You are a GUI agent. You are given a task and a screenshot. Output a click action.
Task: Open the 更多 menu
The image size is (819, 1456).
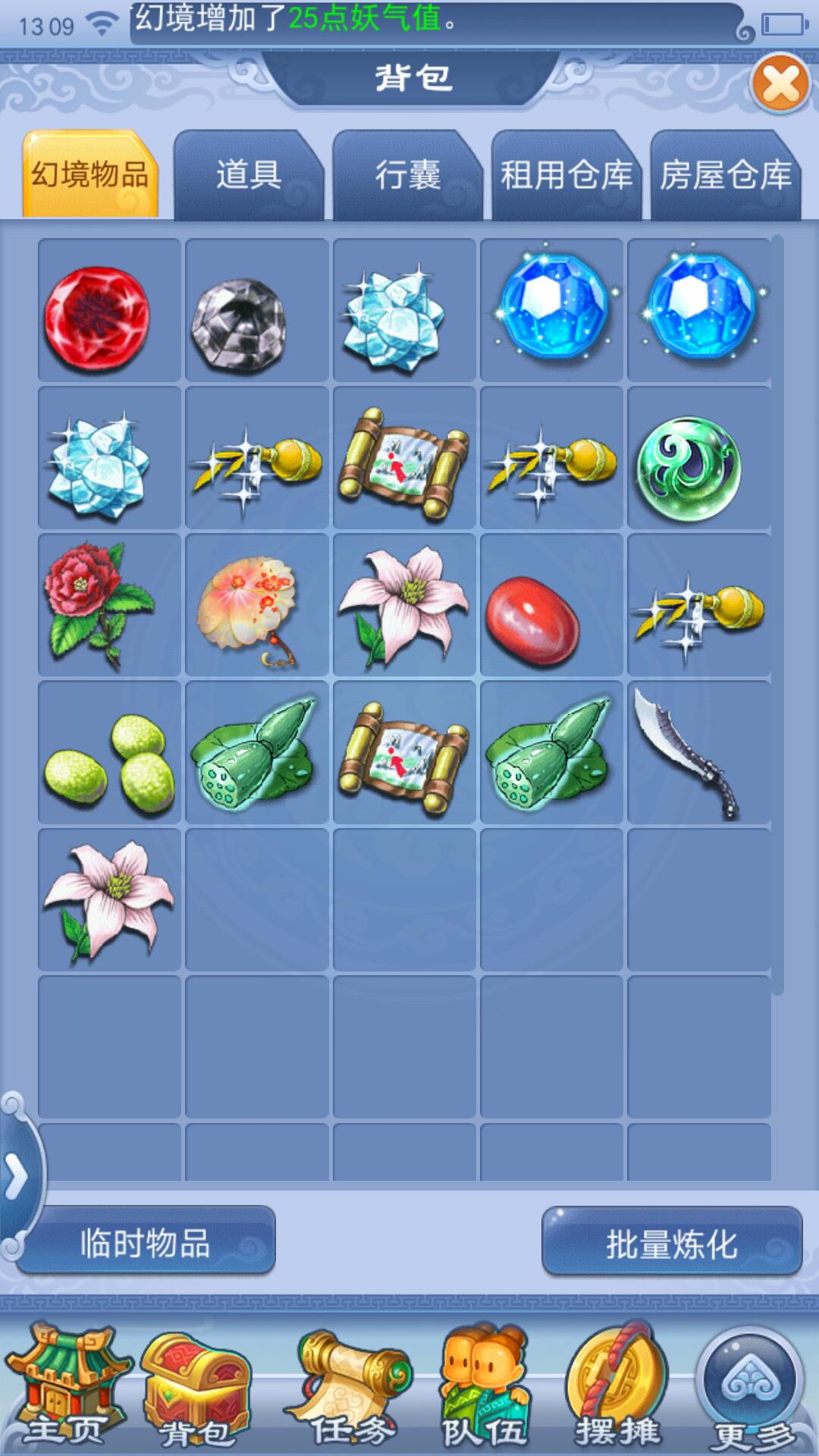point(751,1387)
